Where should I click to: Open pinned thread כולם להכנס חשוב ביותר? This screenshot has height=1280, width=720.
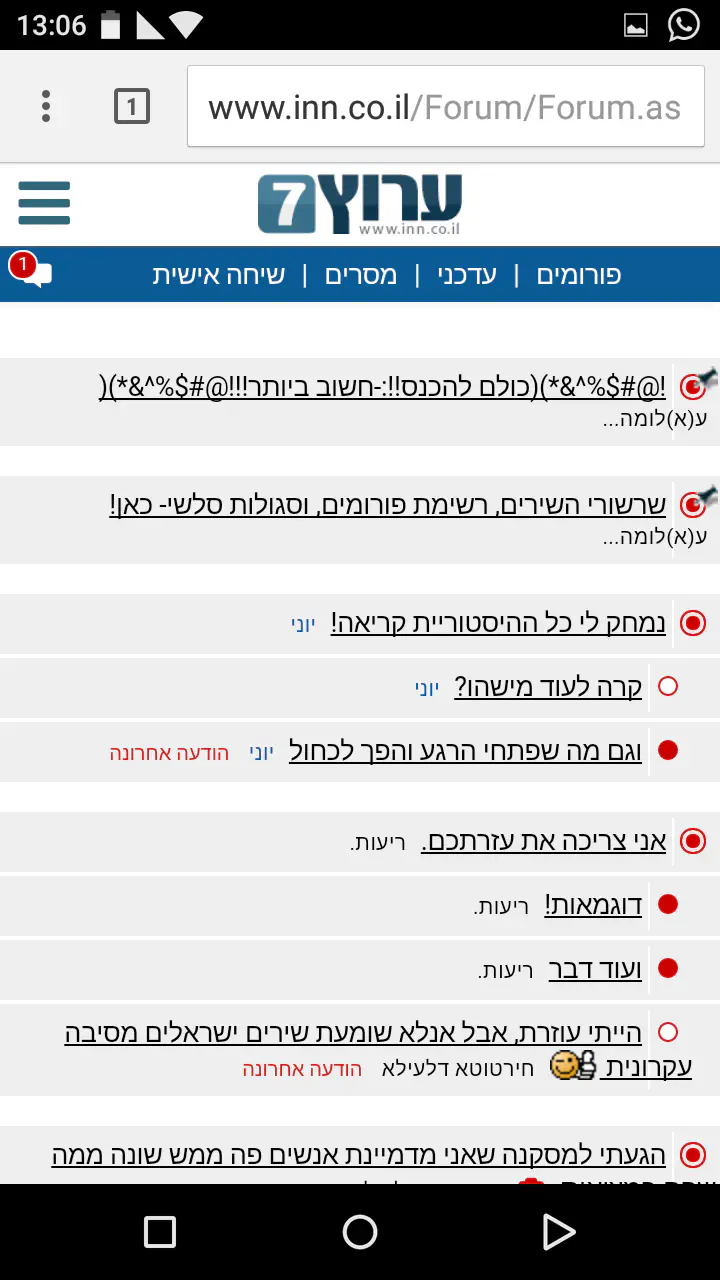[382, 386]
